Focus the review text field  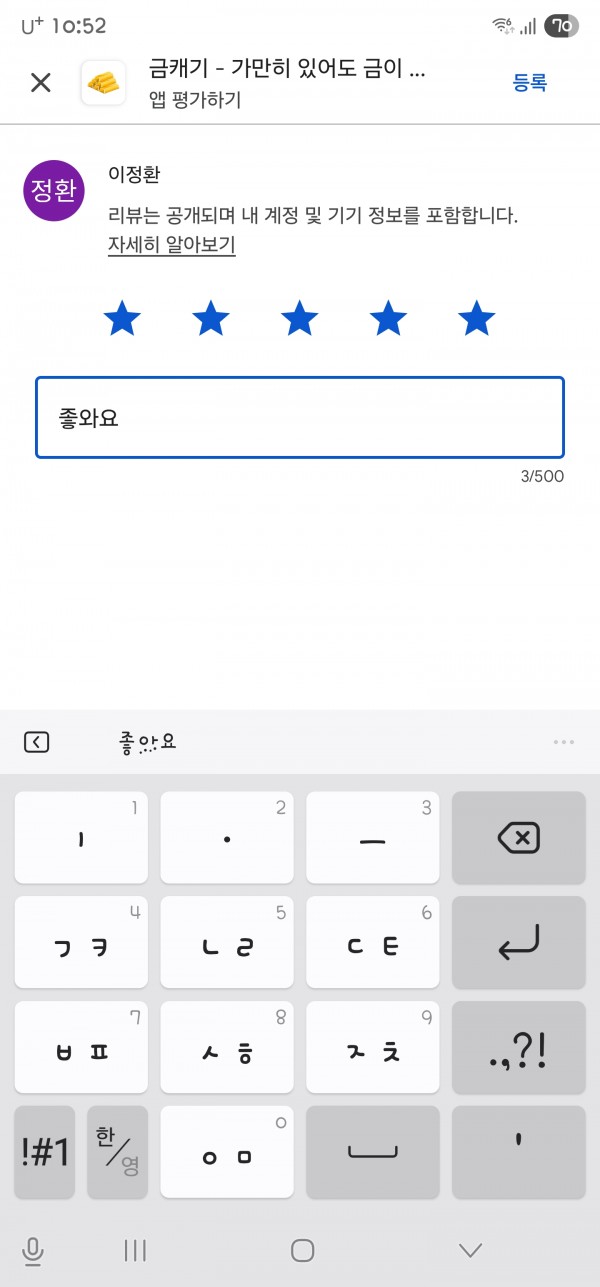(300, 417)
